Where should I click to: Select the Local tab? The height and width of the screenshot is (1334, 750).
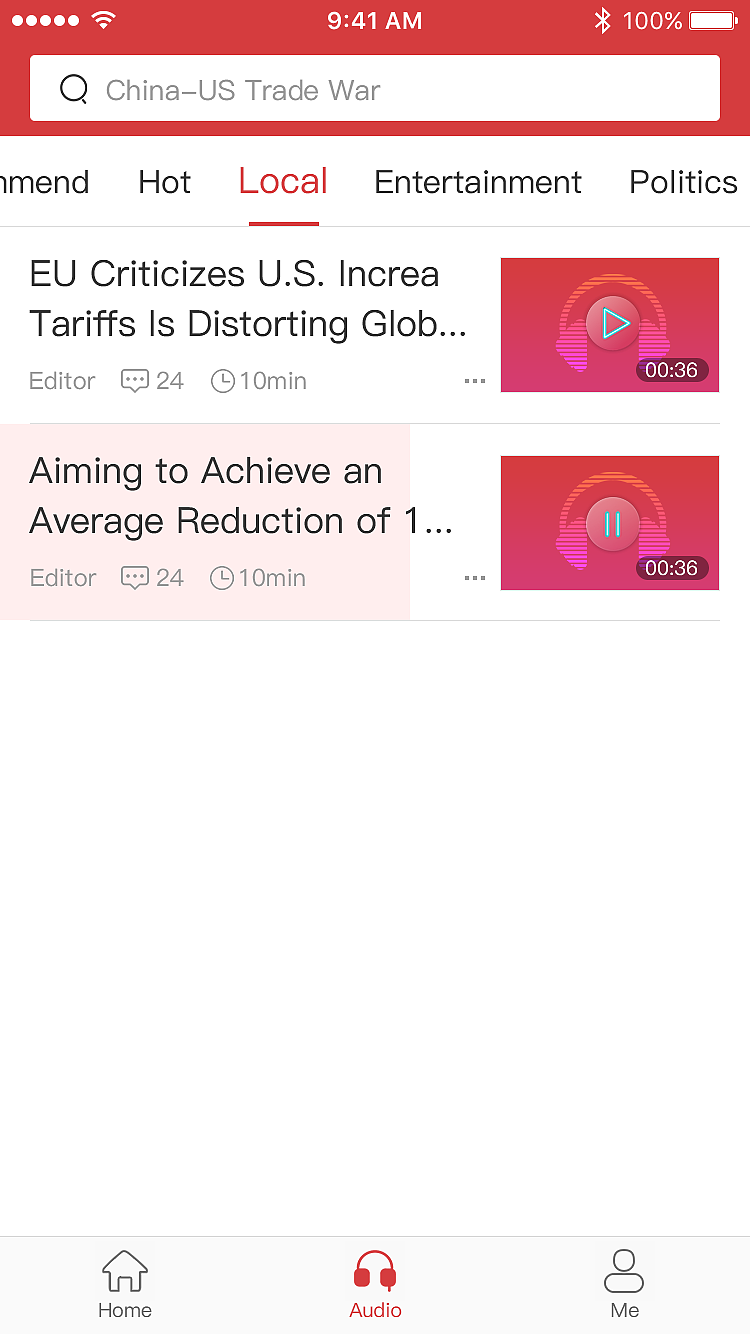tap(283, 182)
